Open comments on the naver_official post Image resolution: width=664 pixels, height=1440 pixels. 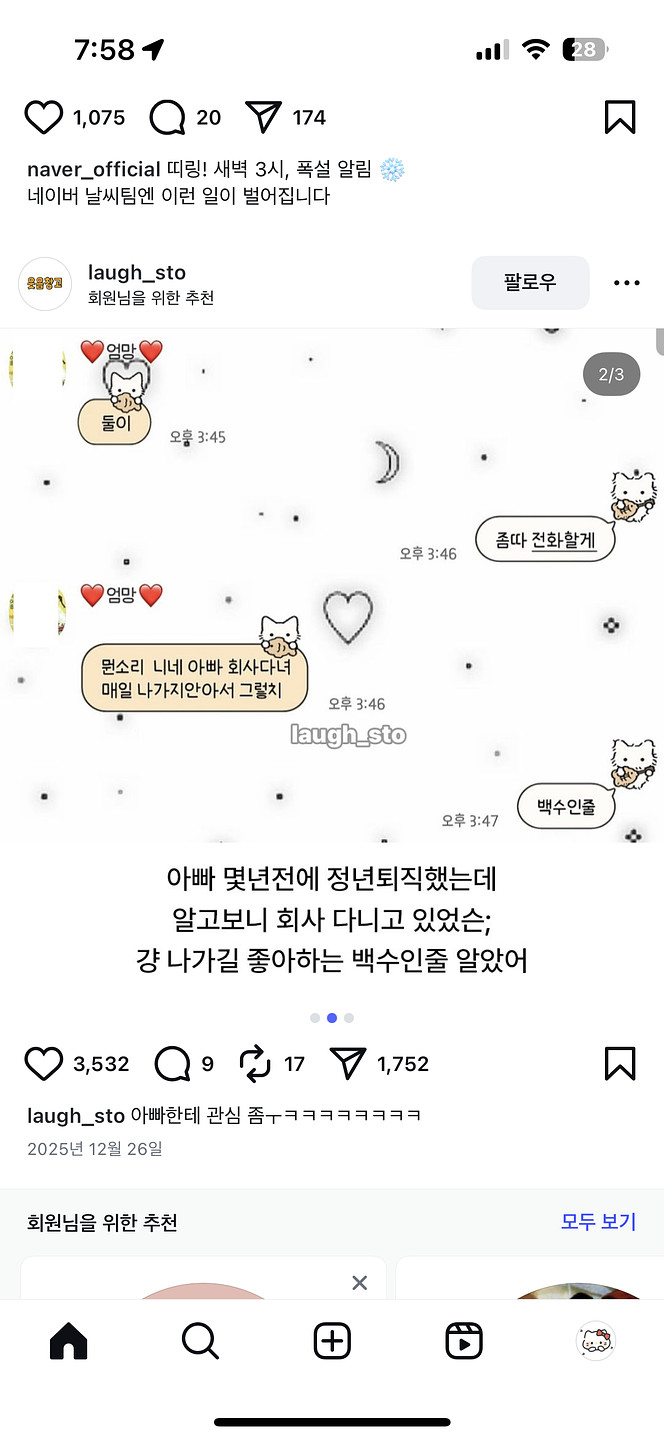[x=167, y=118]
